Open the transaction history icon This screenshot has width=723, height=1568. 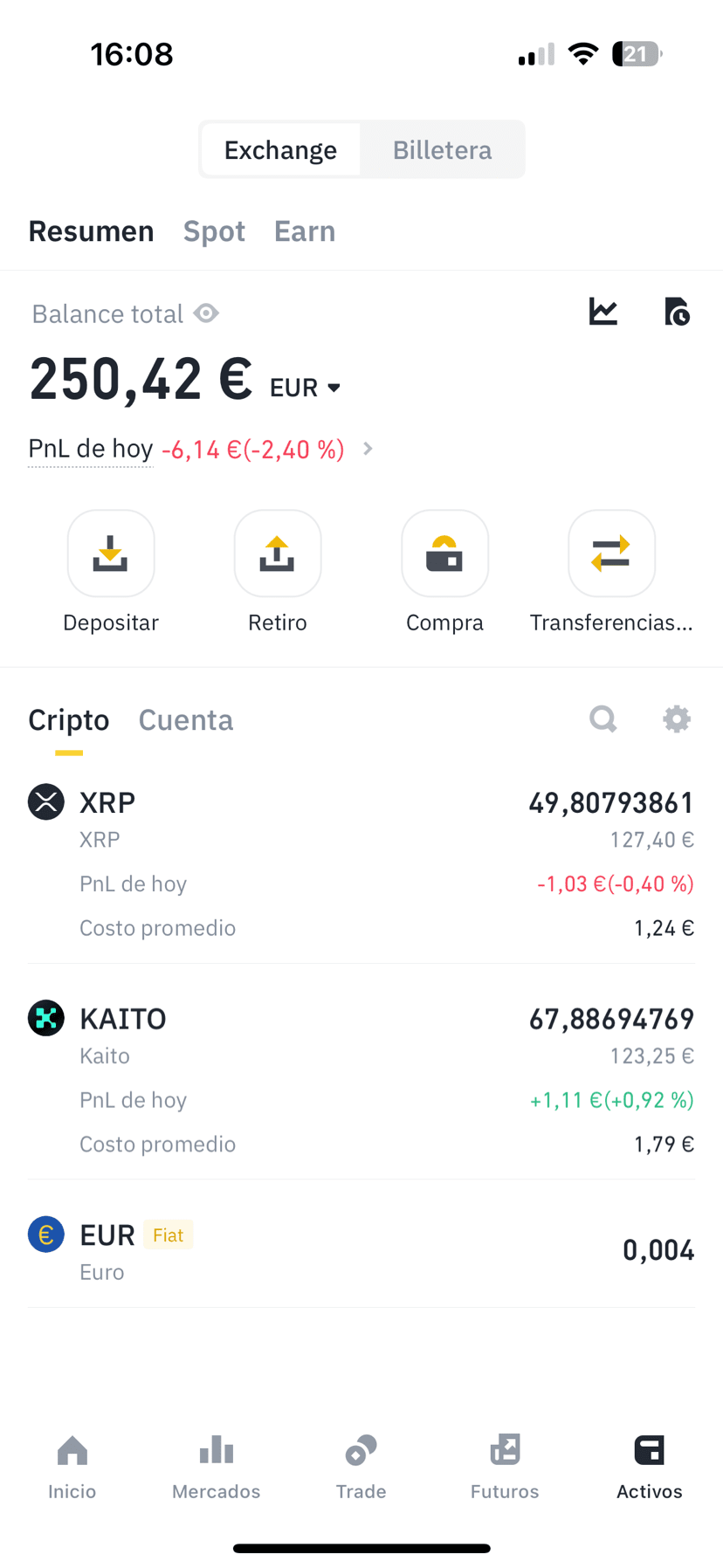coord(677,312)
